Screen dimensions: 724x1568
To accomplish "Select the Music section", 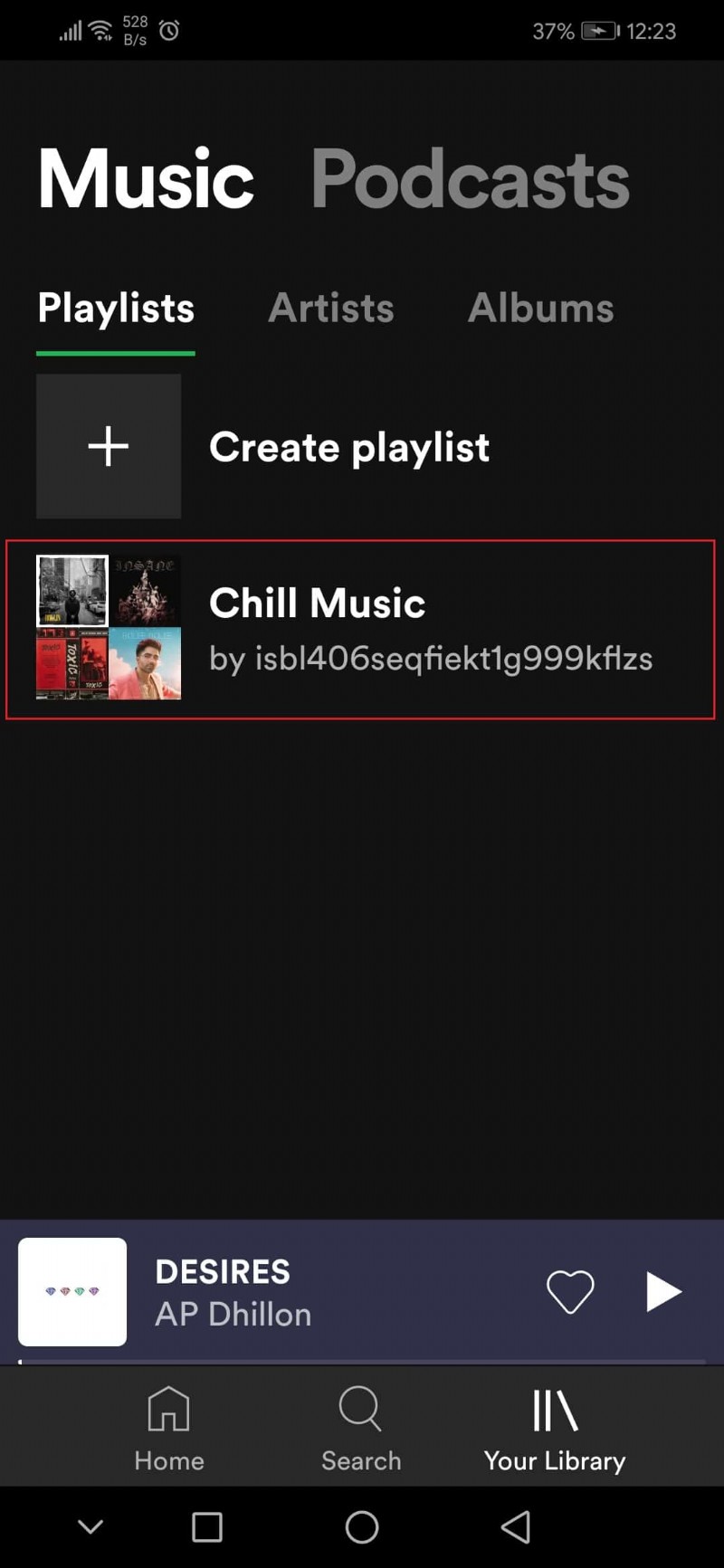I will tap(146, 179).
